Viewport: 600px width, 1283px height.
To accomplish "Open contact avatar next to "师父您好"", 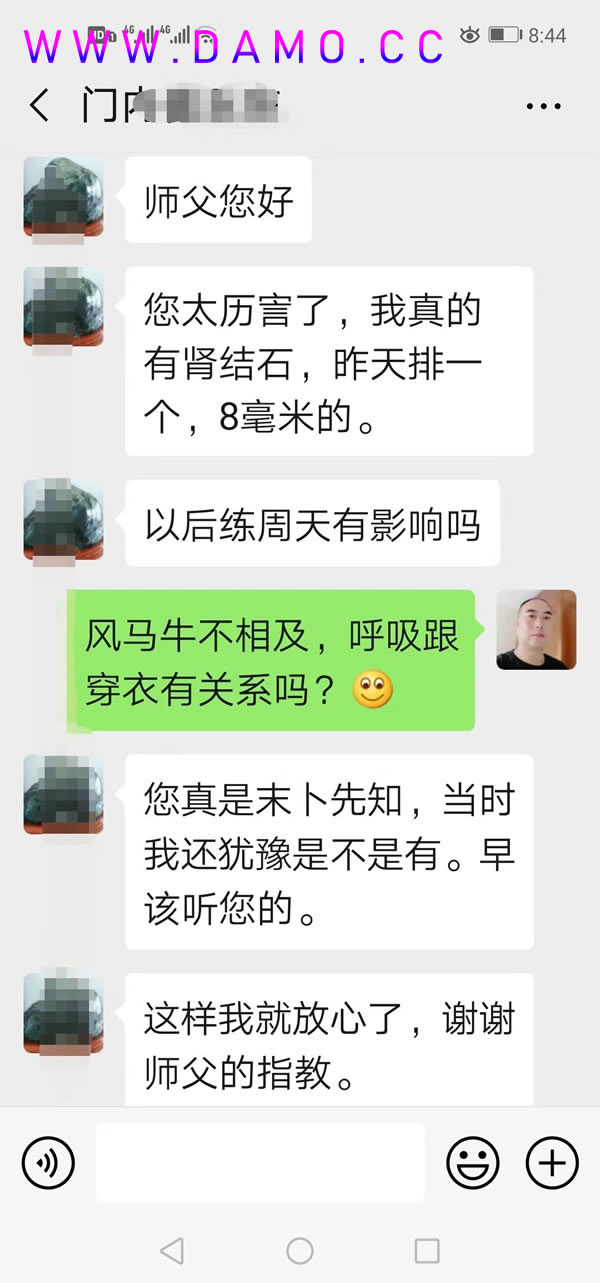I will (x=64, y=197).
